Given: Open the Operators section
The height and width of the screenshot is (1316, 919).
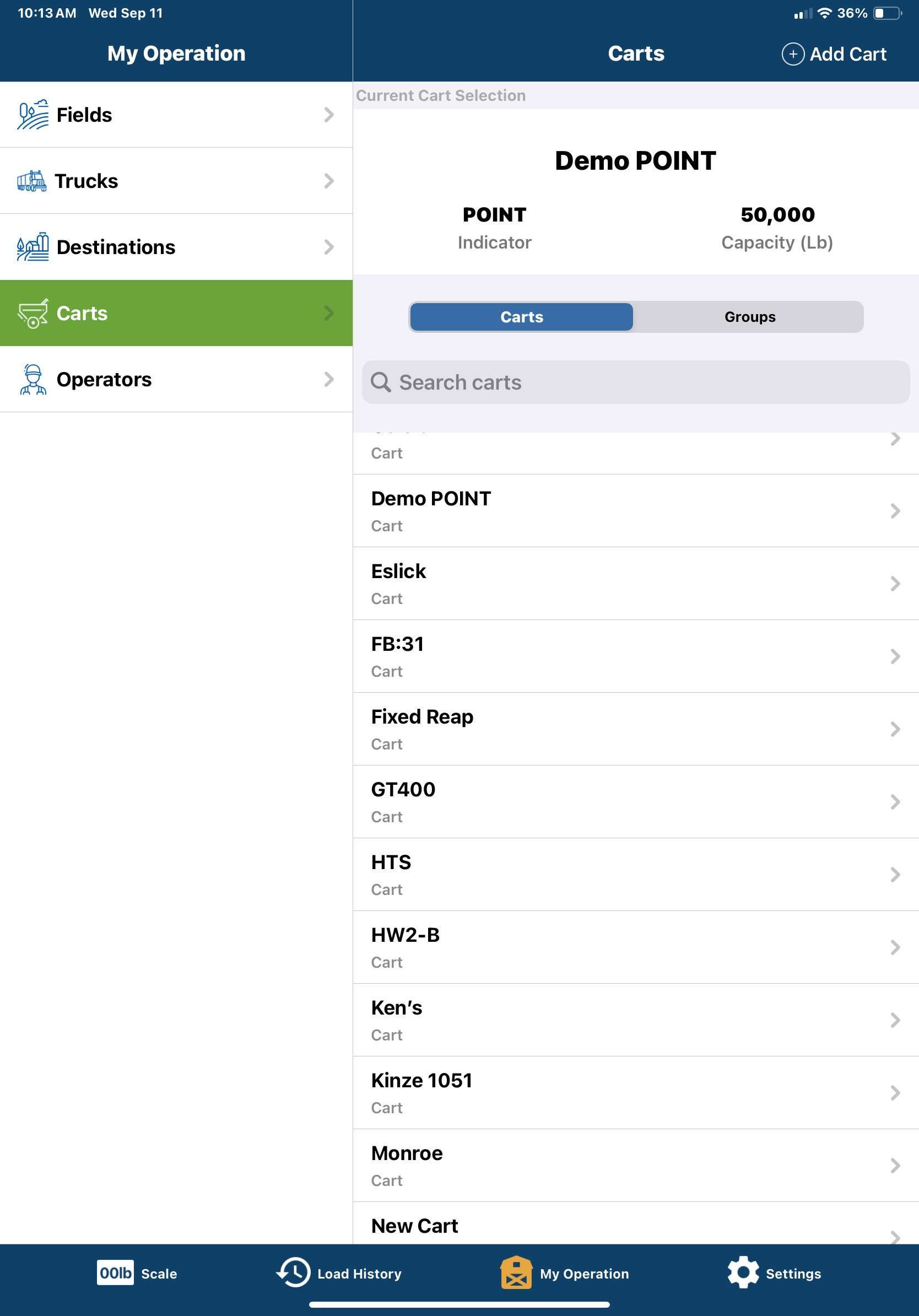Looking at the screenshot, I should [176, 380].
